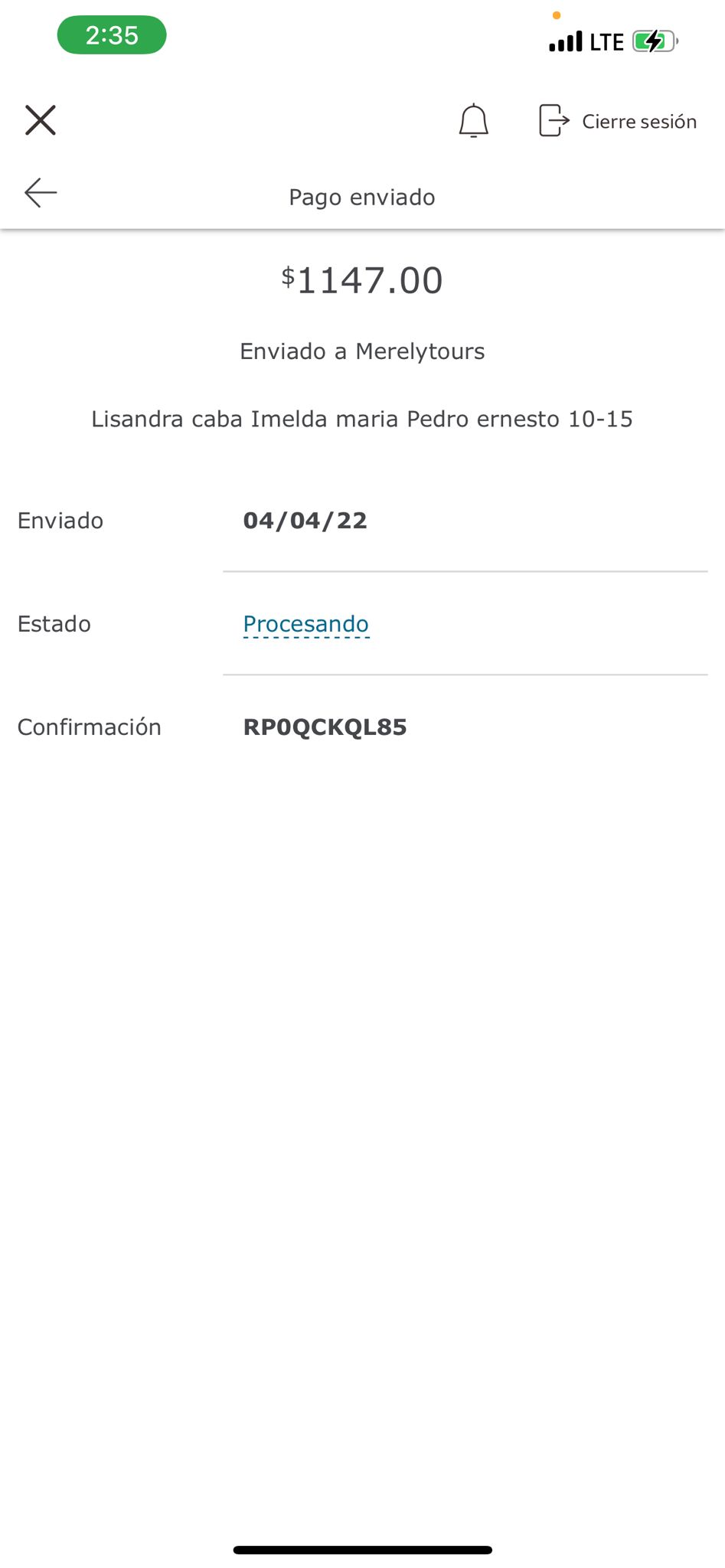
Task: Open the notifications bell
Action: (x=473, y=121)
